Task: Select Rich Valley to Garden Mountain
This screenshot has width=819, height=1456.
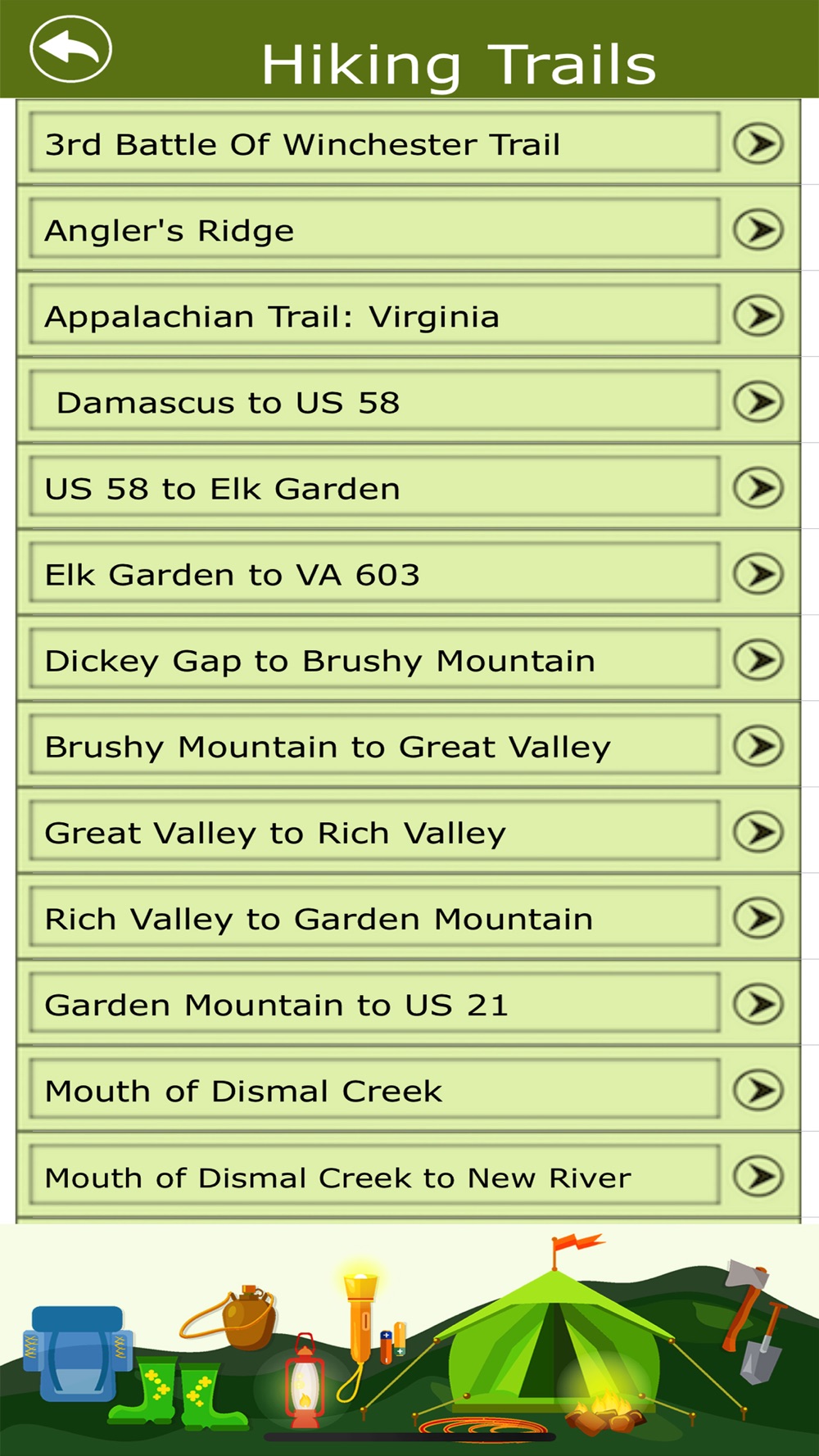Action: coord(408,917)
